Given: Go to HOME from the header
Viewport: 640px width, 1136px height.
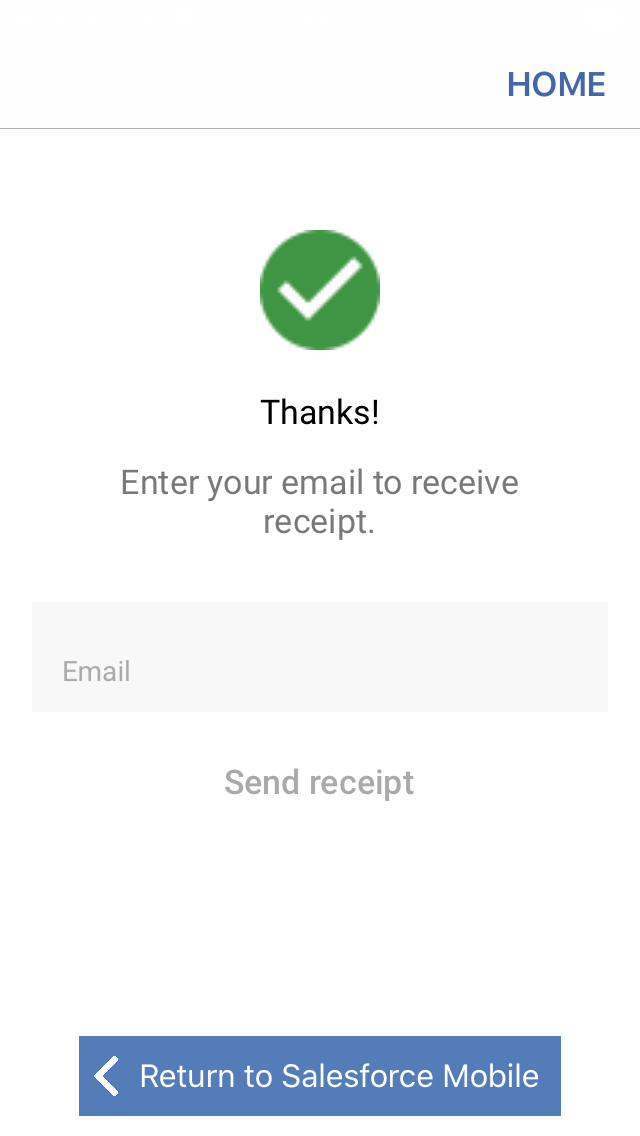Looking at the screenshot, I should tap(556, 84).
